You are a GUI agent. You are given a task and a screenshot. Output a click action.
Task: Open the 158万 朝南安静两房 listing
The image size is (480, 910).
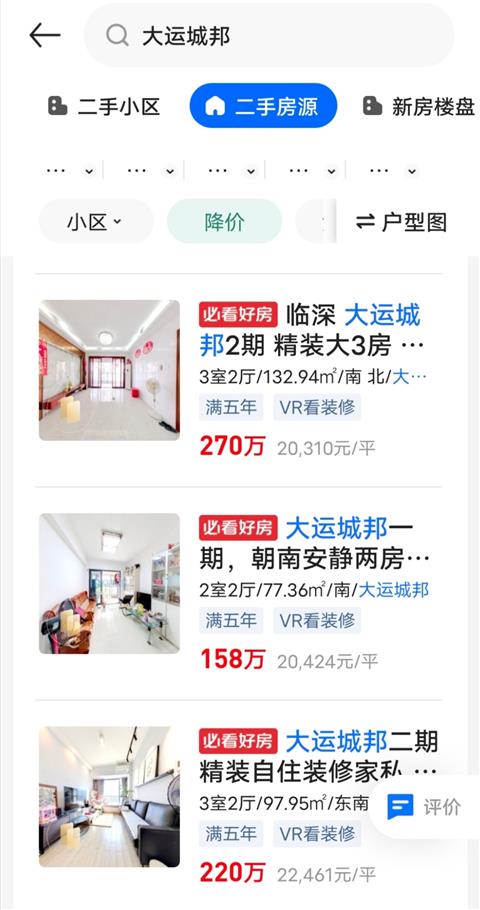(x=238, y=593)
